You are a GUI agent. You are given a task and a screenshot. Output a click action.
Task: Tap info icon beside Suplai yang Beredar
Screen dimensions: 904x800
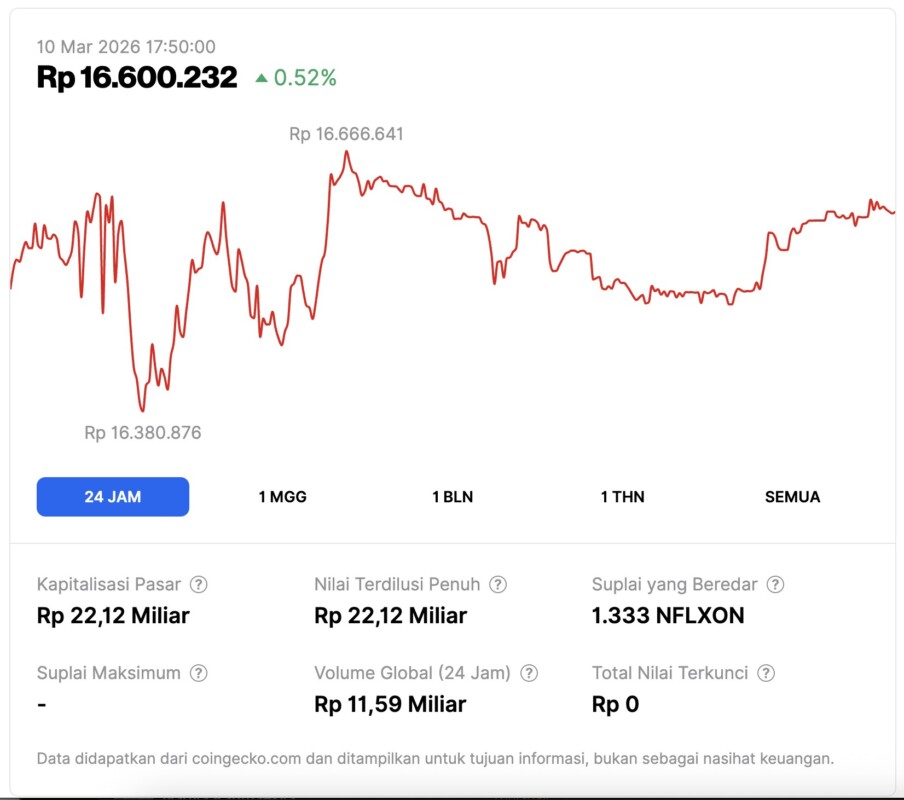pos(775,584)
